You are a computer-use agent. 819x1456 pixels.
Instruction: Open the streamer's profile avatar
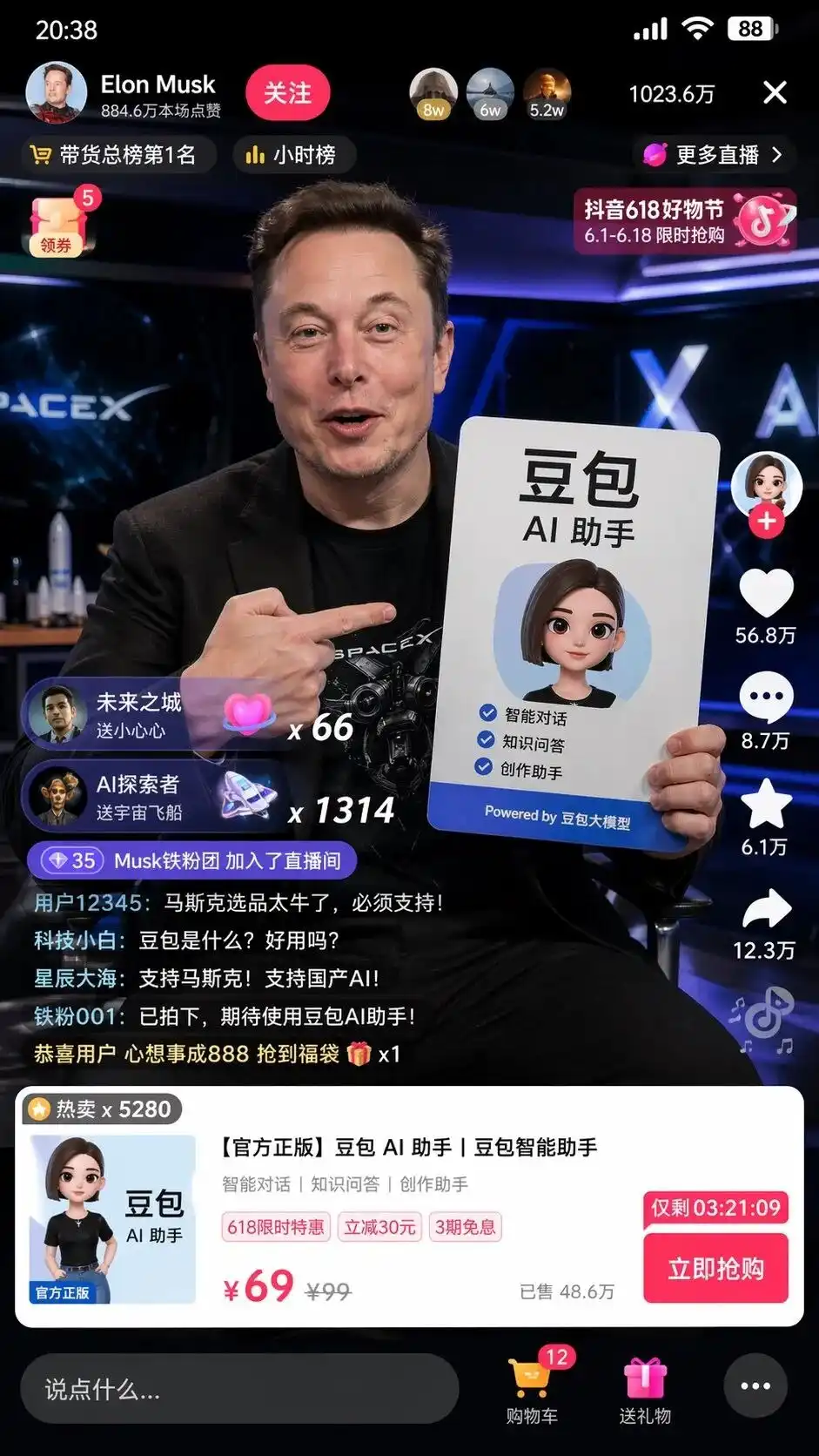pos(56,92)
